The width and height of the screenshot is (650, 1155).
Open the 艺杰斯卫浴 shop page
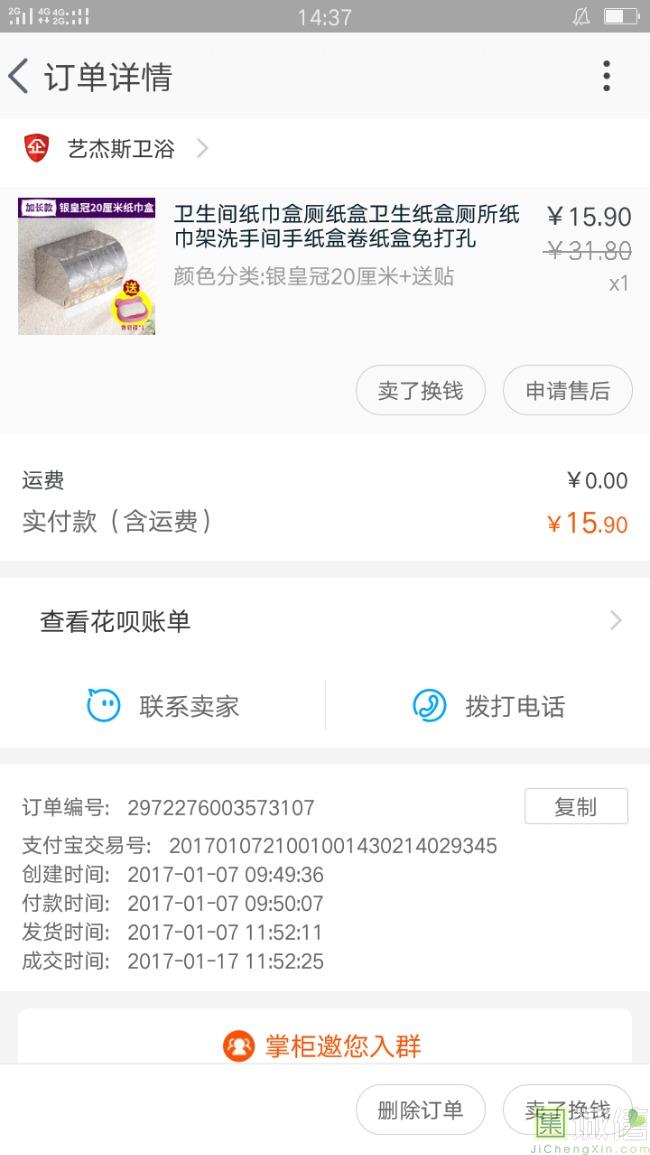pos(120,150)
